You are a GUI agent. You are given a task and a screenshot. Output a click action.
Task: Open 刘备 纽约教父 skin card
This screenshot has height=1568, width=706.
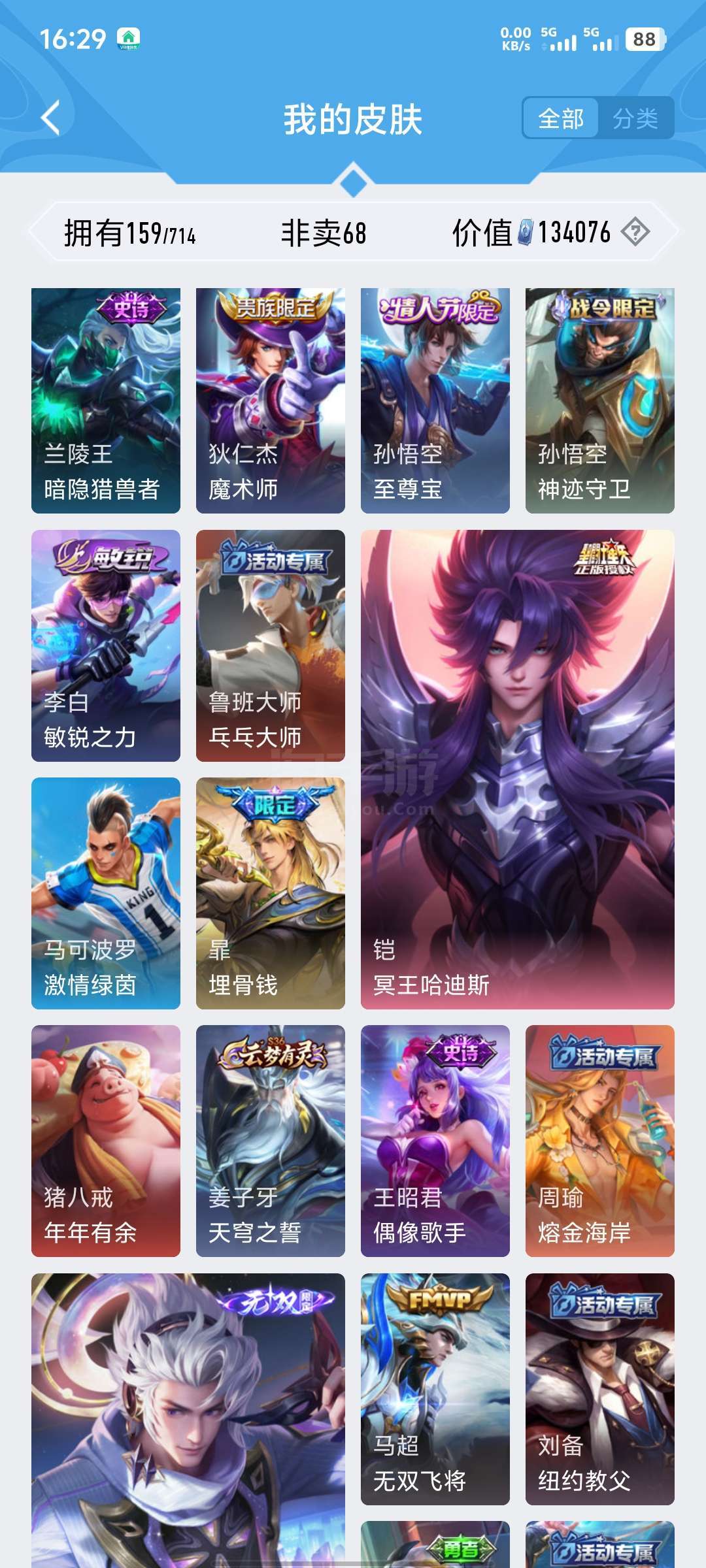(600, 1389)
